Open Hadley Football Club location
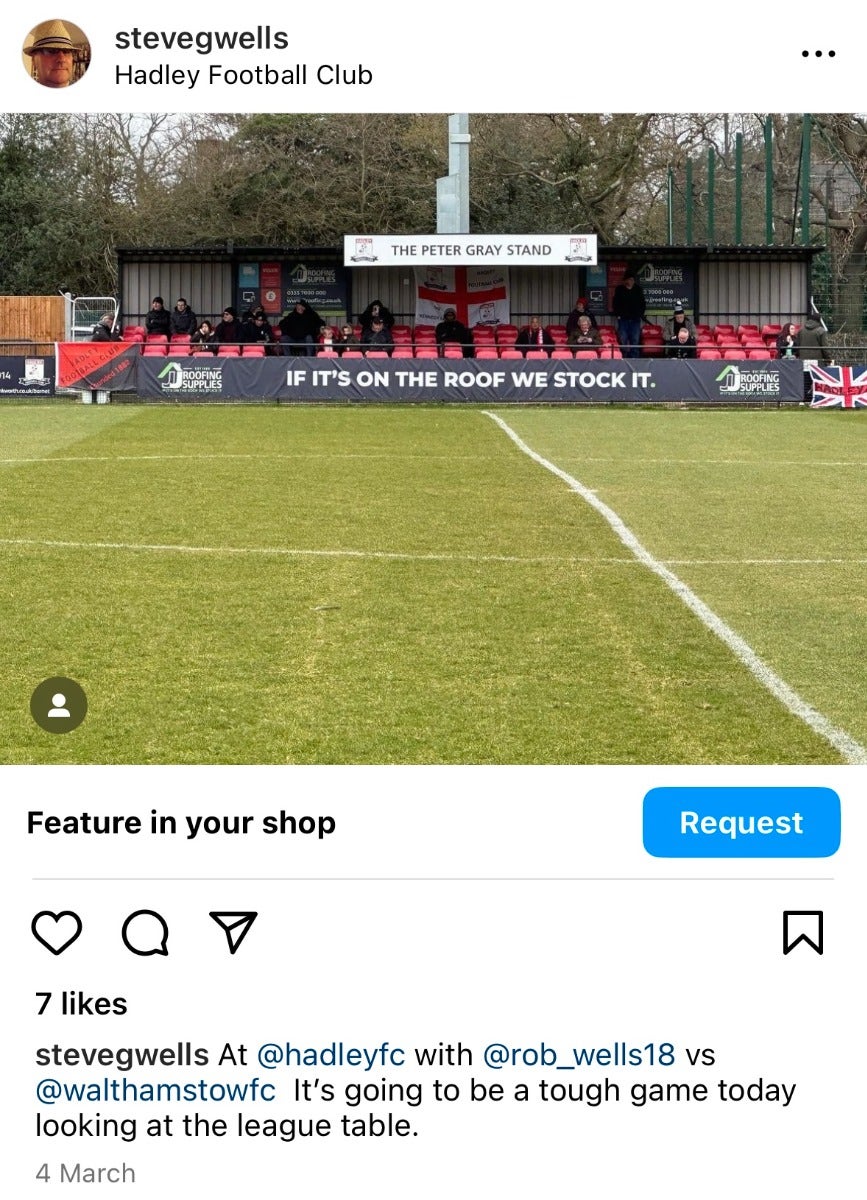Screen dimensions: 867x1200 [243, 75]
